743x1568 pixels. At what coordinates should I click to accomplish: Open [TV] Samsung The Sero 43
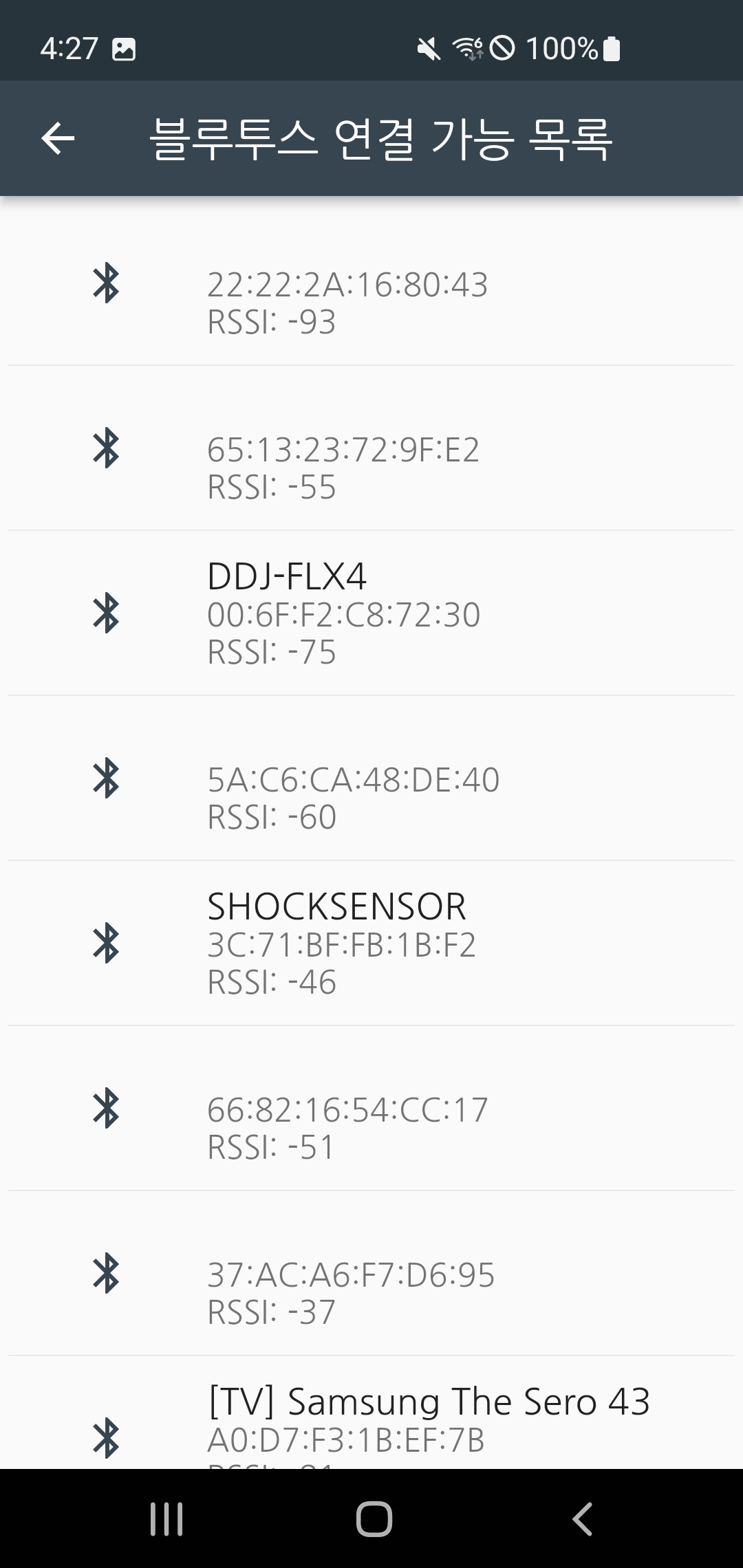click(371, 1413)
